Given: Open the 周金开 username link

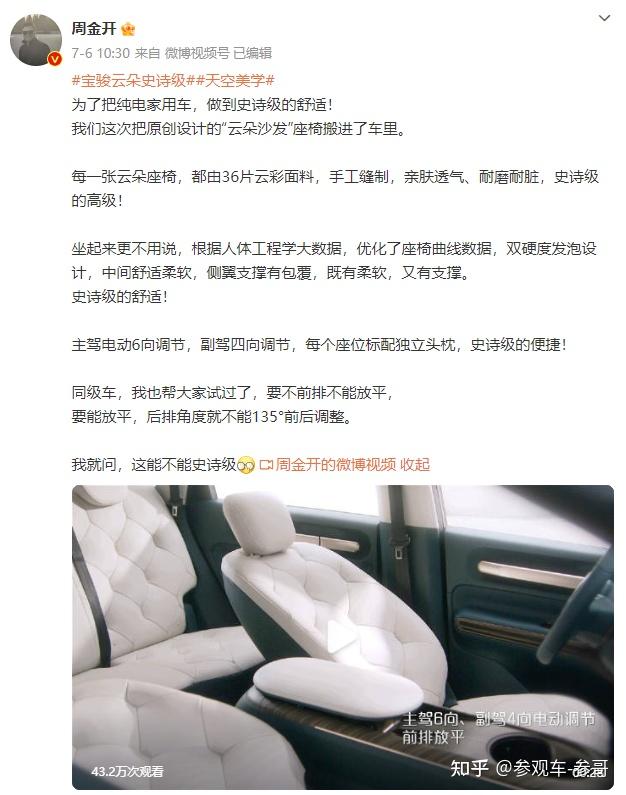Looking at the screenshot, I should [x=93, y=29].
